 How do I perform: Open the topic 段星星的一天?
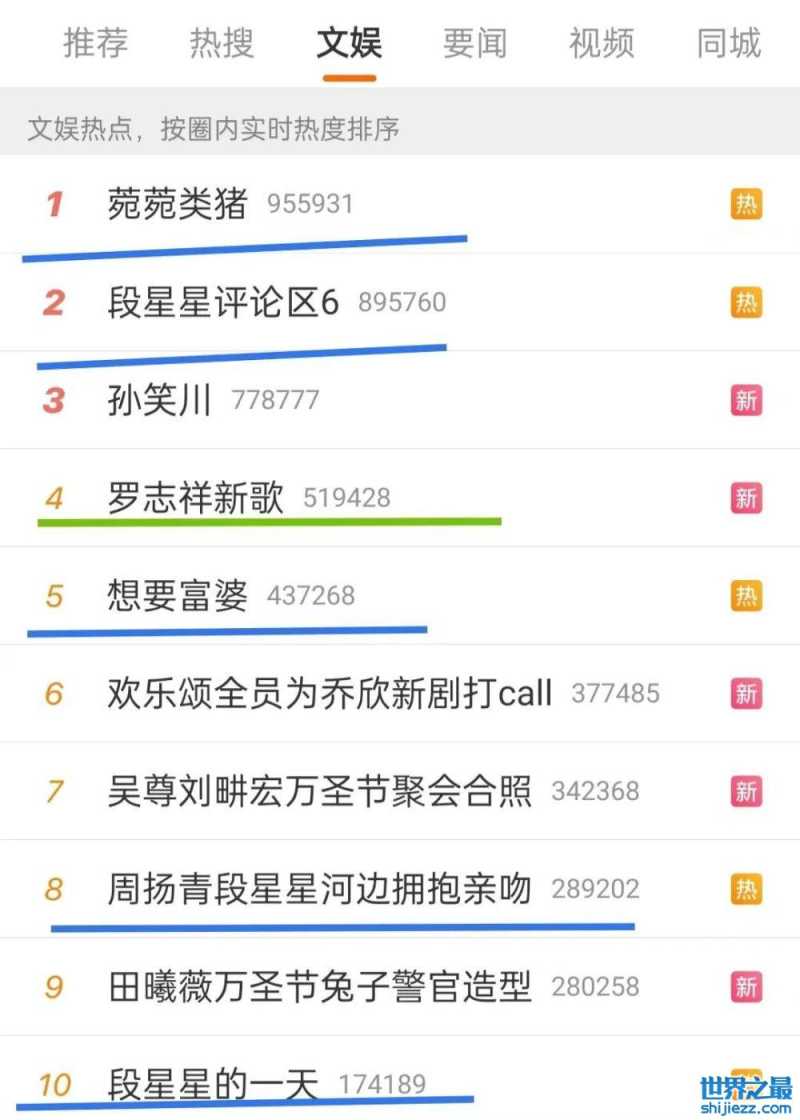[213, 1084]
